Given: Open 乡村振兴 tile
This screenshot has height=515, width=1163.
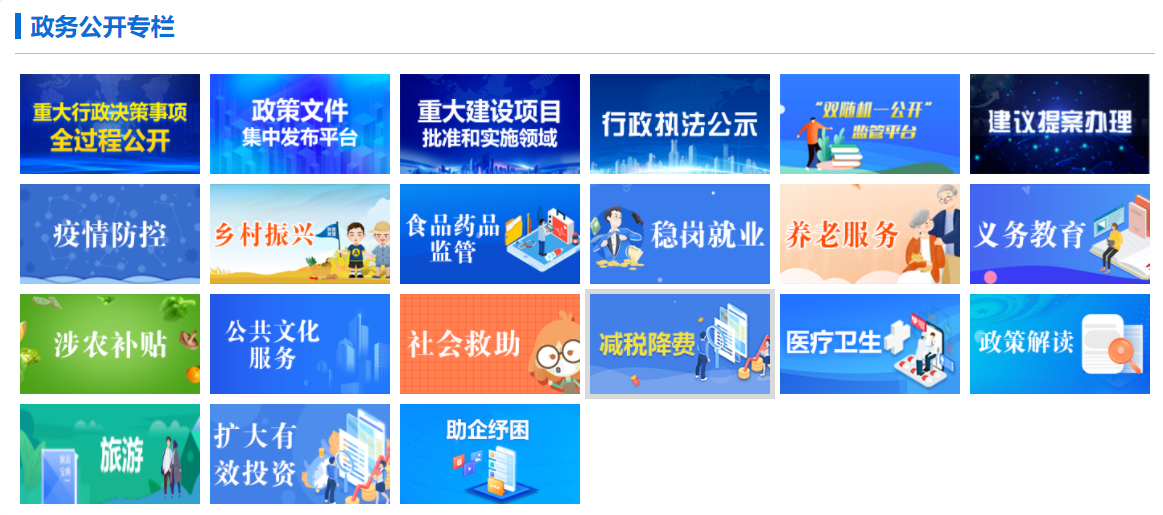Looking at the screenshot, I should [x=300, y=234].
